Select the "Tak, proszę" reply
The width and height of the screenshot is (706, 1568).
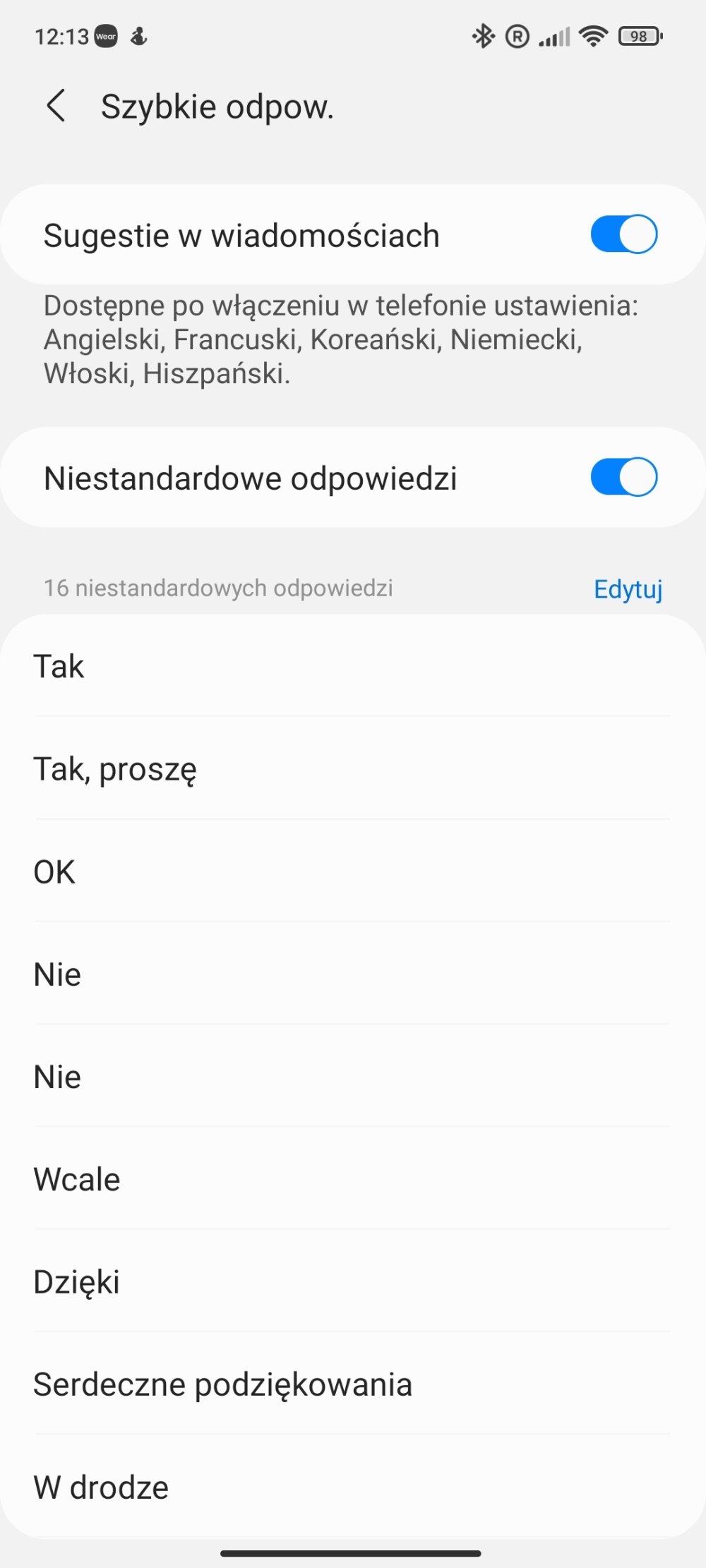point(353,768)
